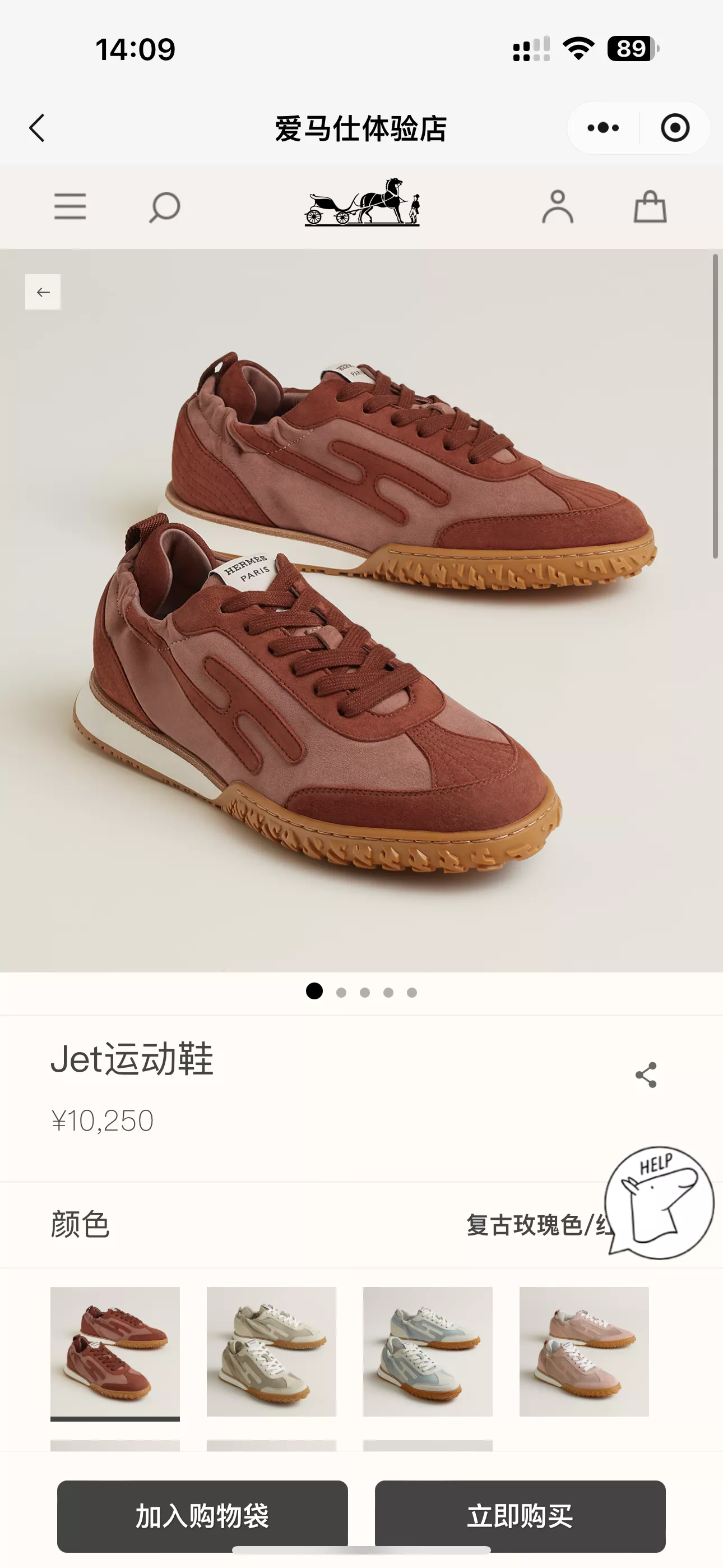The width and height of the screenshot is (723, 1568).
Task: Tap the Hermès carriage logo to go home
Action: [362, 202]
